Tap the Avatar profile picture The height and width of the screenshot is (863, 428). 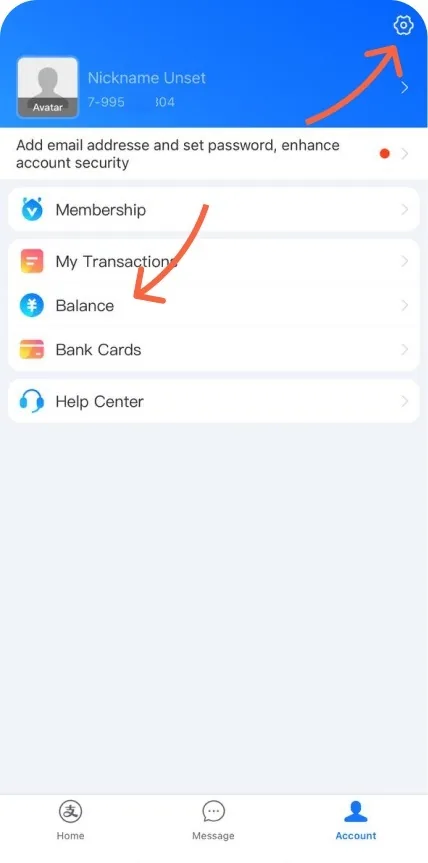tap(48, 88)
